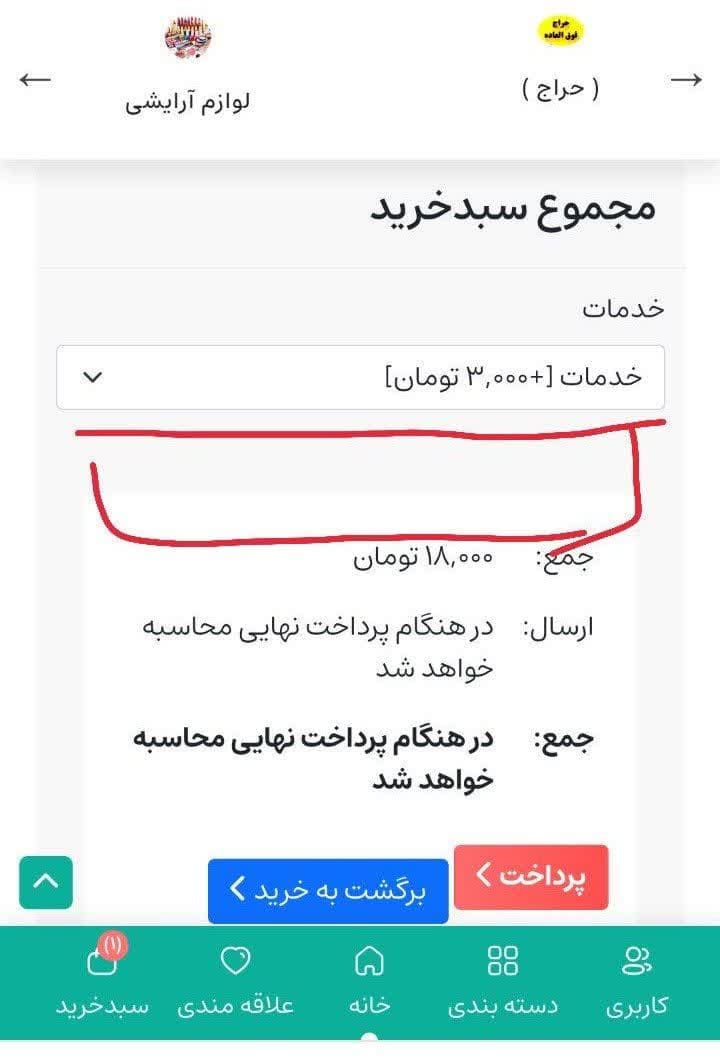Open the سبدخرید tab
This screenshot has height=1060, width=720.
tap(102, 981)
